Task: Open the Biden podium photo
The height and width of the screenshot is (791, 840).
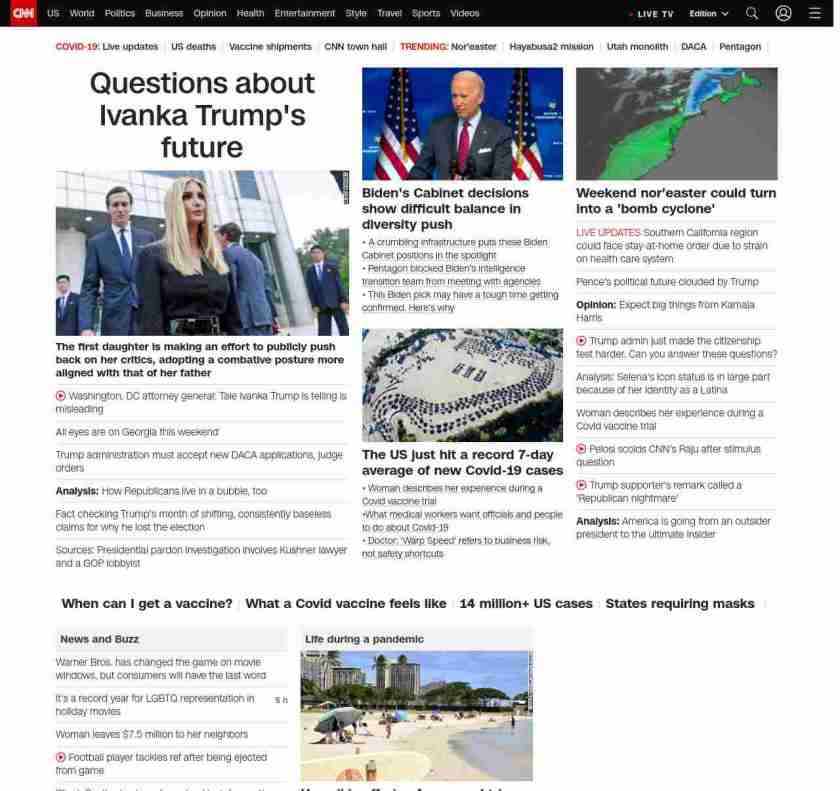Action: click(x=462, y=123)
